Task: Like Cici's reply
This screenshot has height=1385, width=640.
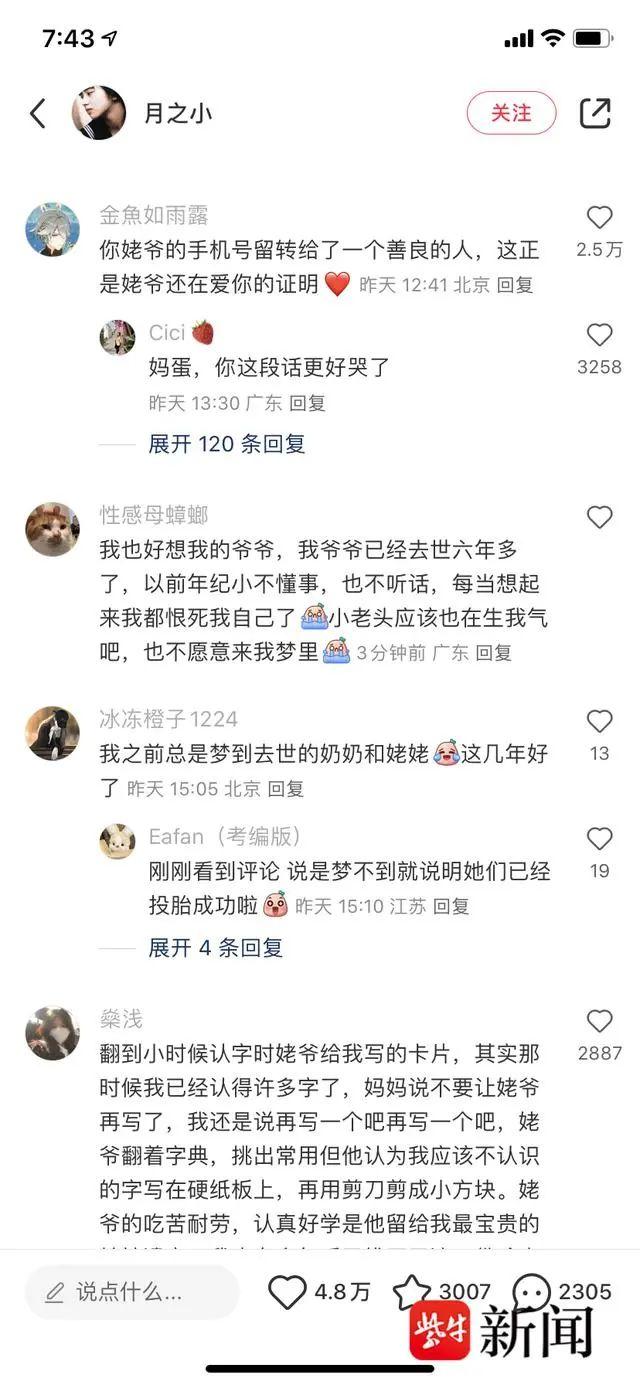Action: 599,335
